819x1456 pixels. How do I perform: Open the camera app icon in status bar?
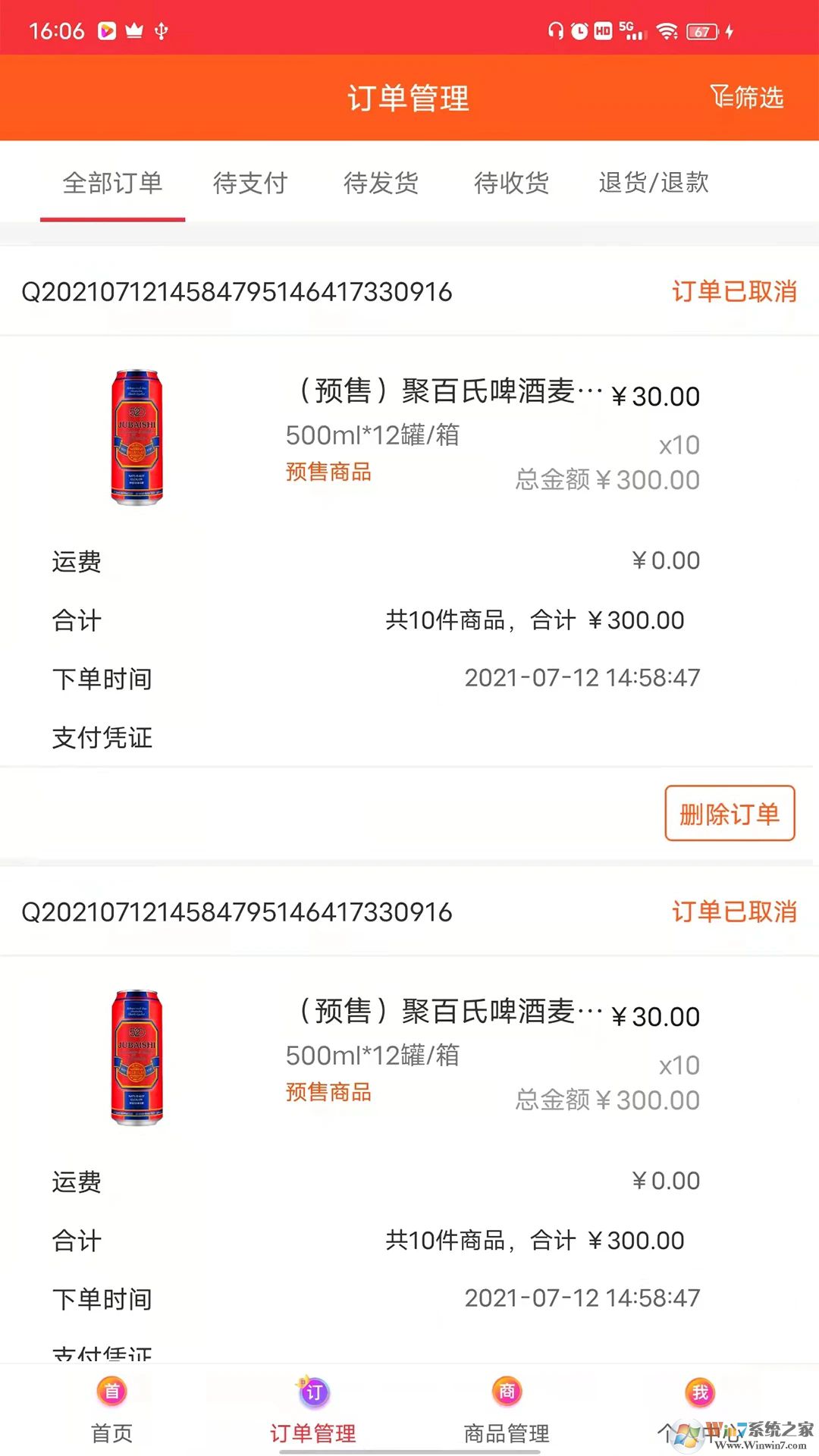coord(105,32)
